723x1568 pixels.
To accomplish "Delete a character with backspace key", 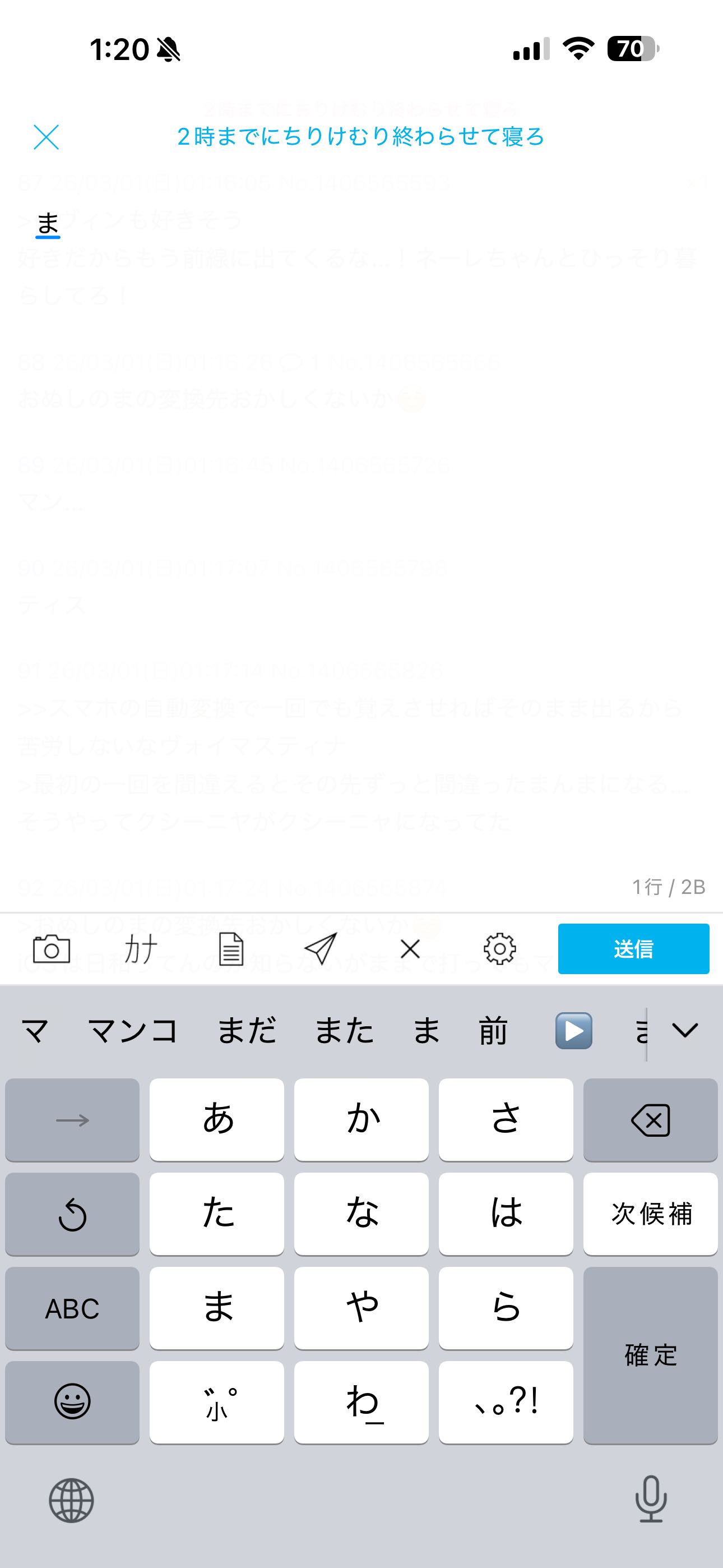I will pos(650,1120).
